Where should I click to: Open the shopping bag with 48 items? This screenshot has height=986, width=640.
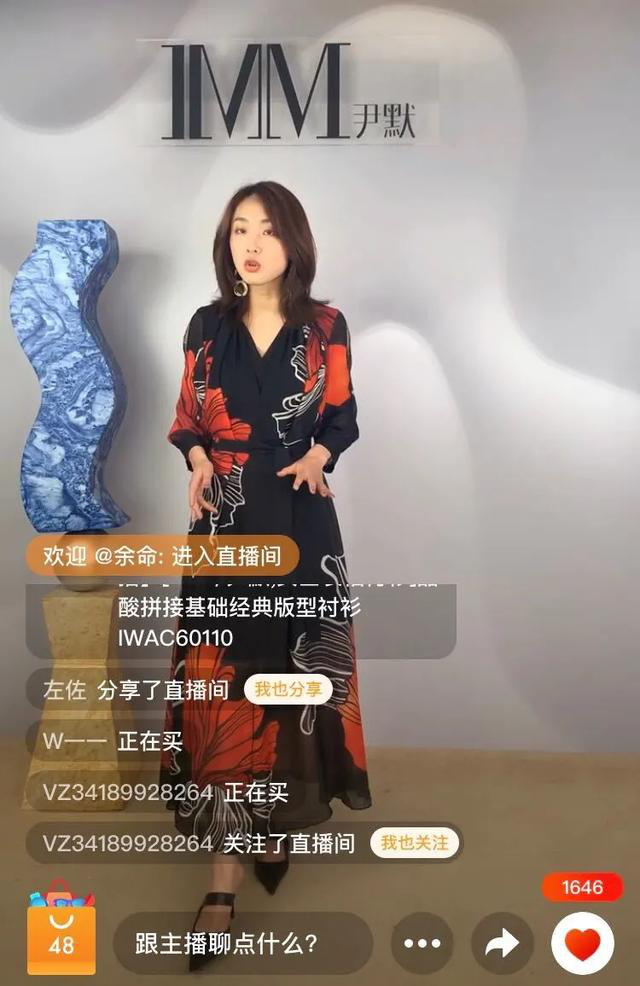point(61,928)
